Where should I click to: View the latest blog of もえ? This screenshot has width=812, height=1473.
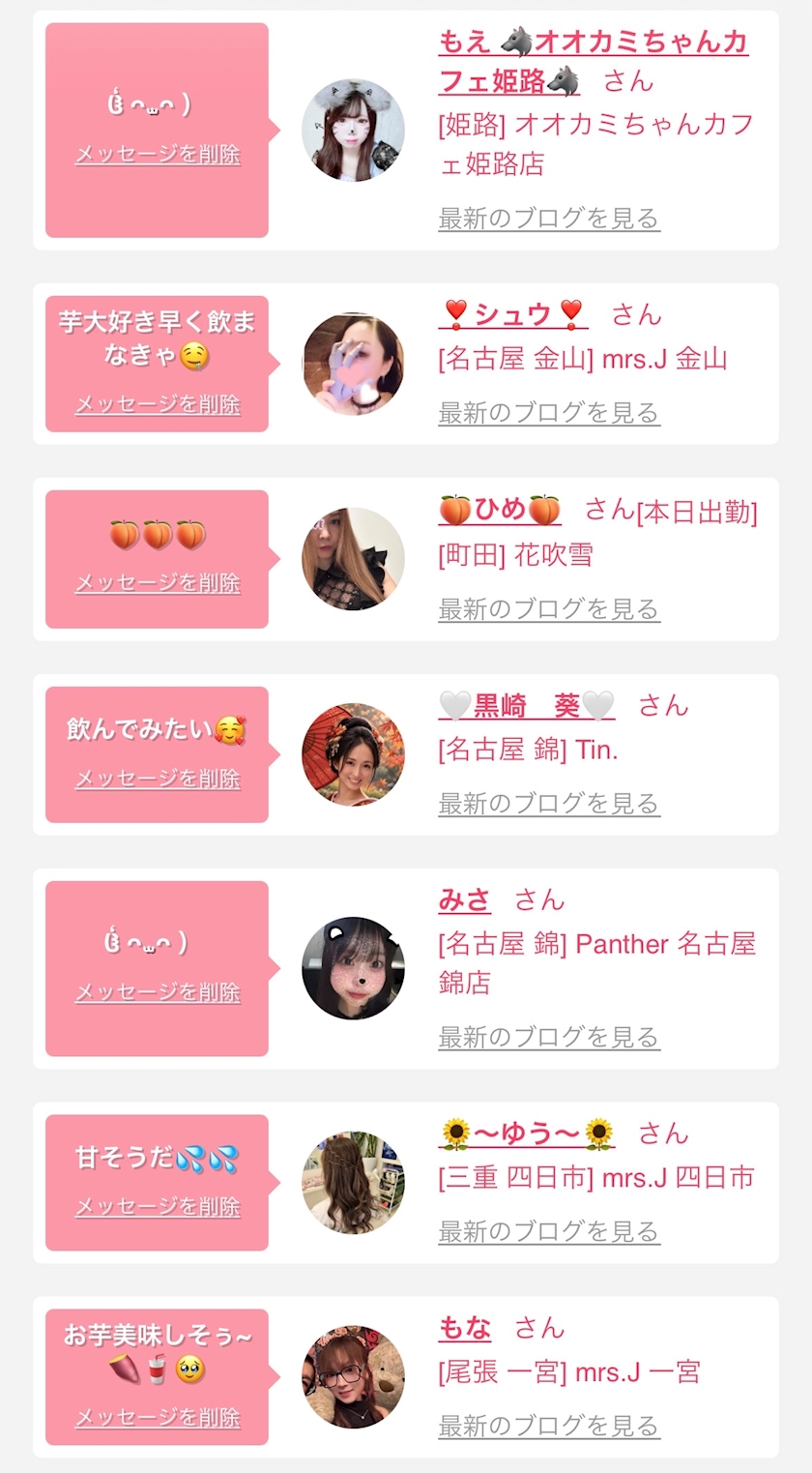tap(549, 219)
